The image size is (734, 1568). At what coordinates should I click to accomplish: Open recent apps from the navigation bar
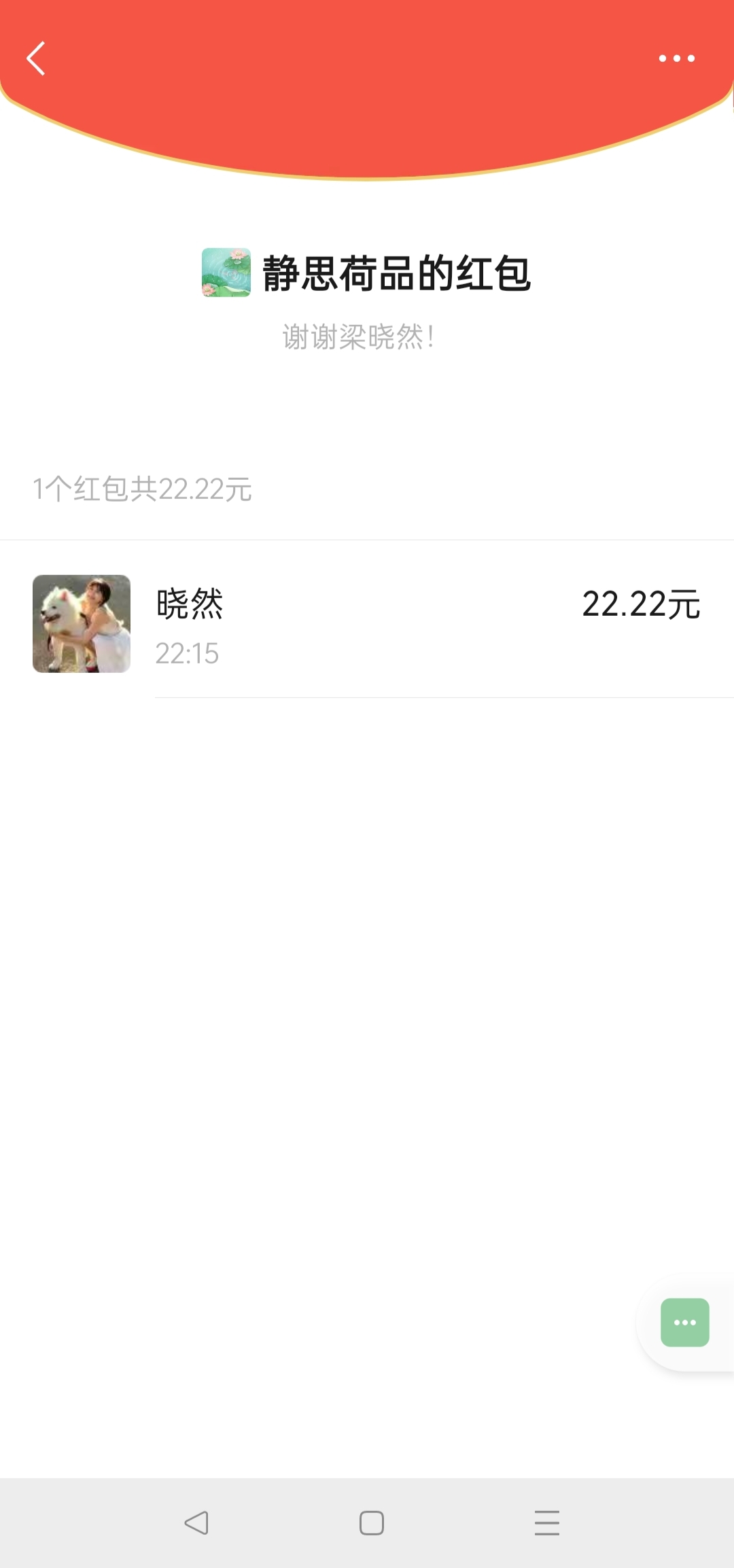pos(546,1522)
